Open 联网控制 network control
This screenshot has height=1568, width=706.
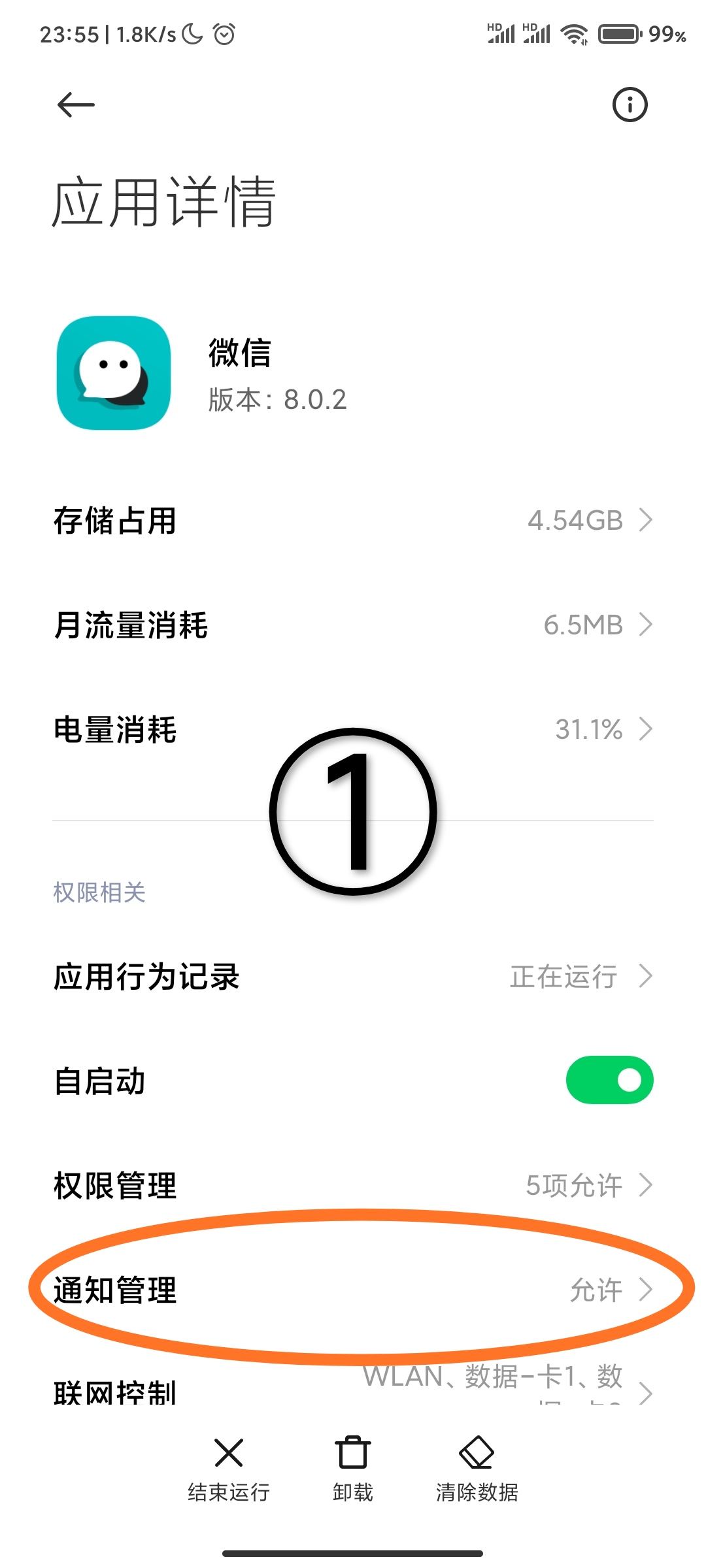(353, 1384)
